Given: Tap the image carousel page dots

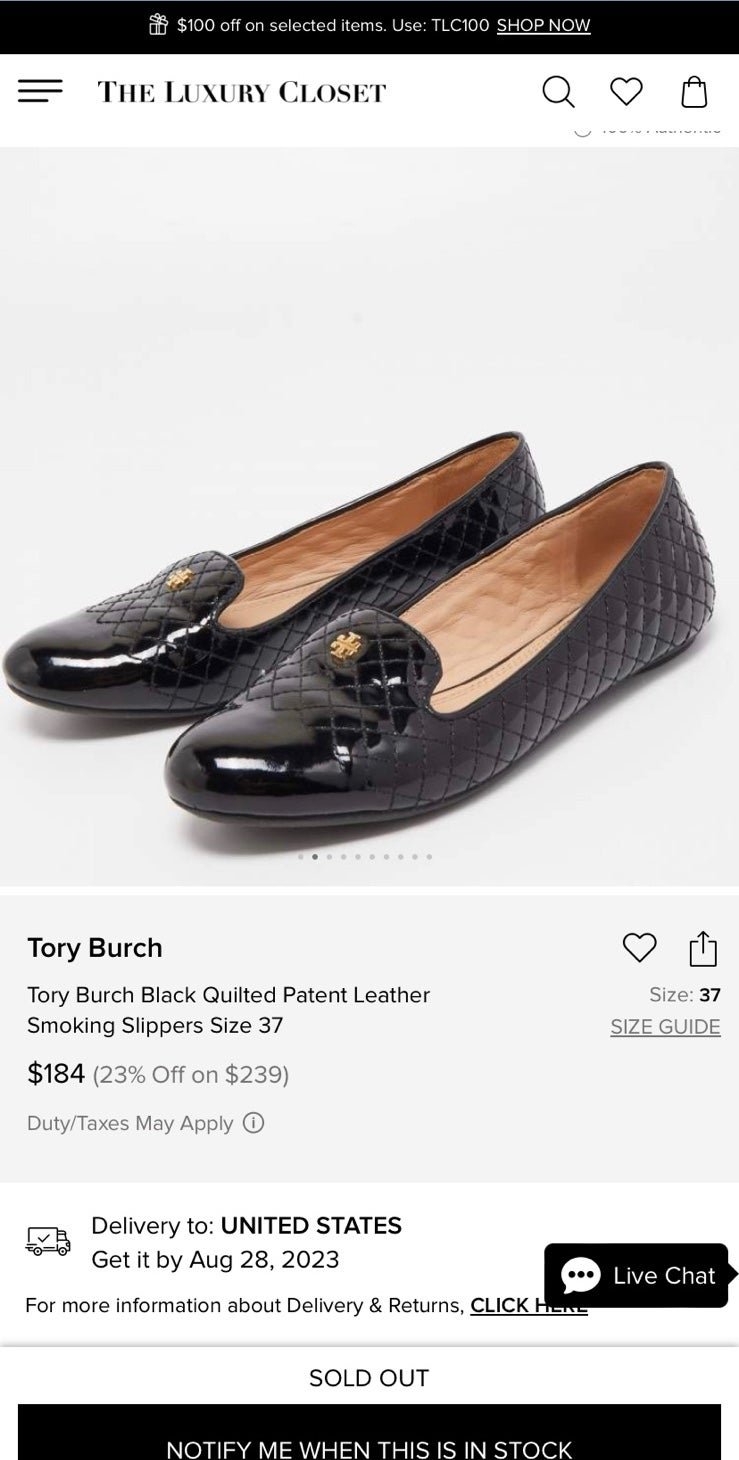Looking at the screenshot, I should 365,857.
